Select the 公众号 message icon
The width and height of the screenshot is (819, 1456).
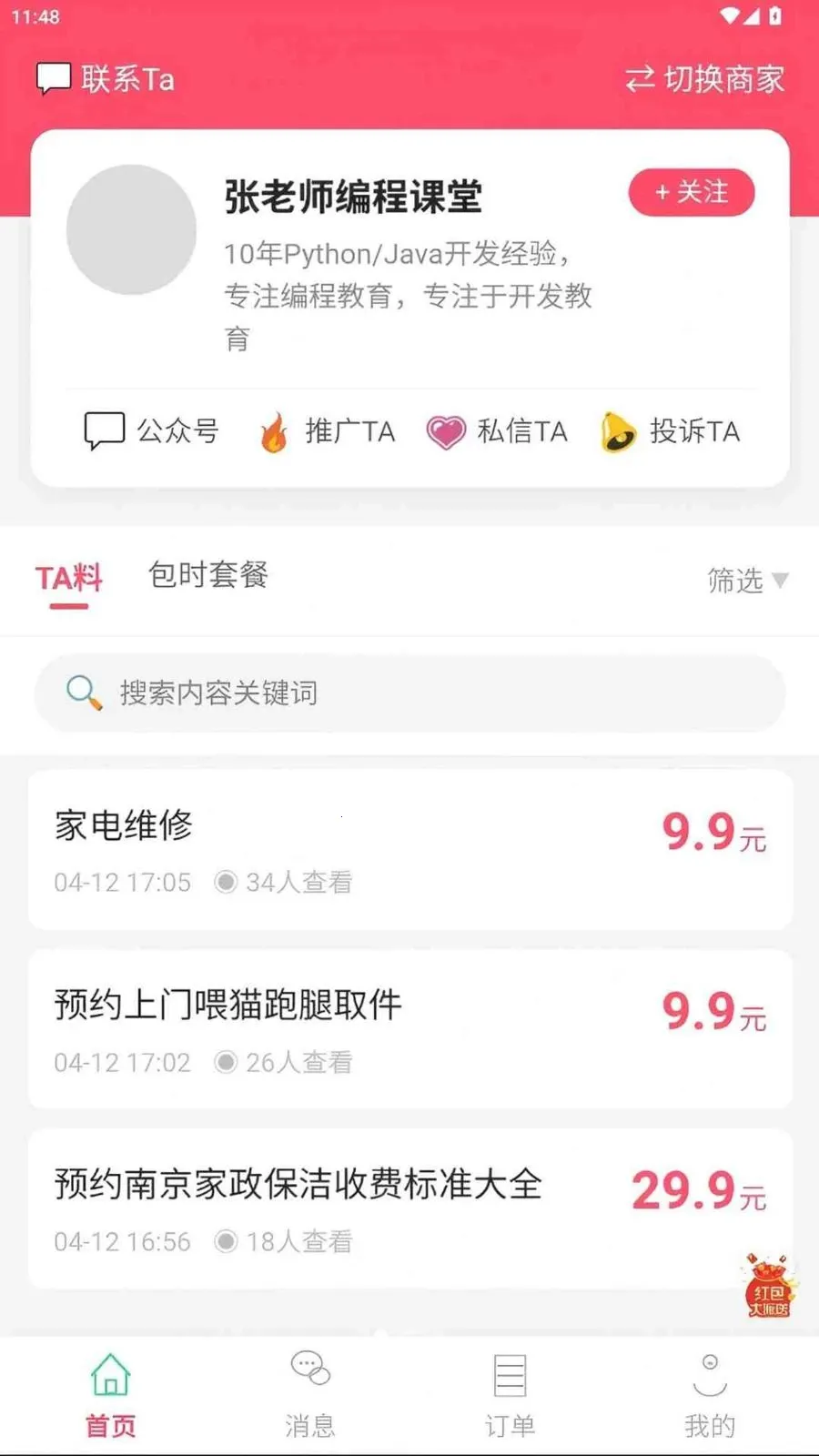click(x=103, y=428)
